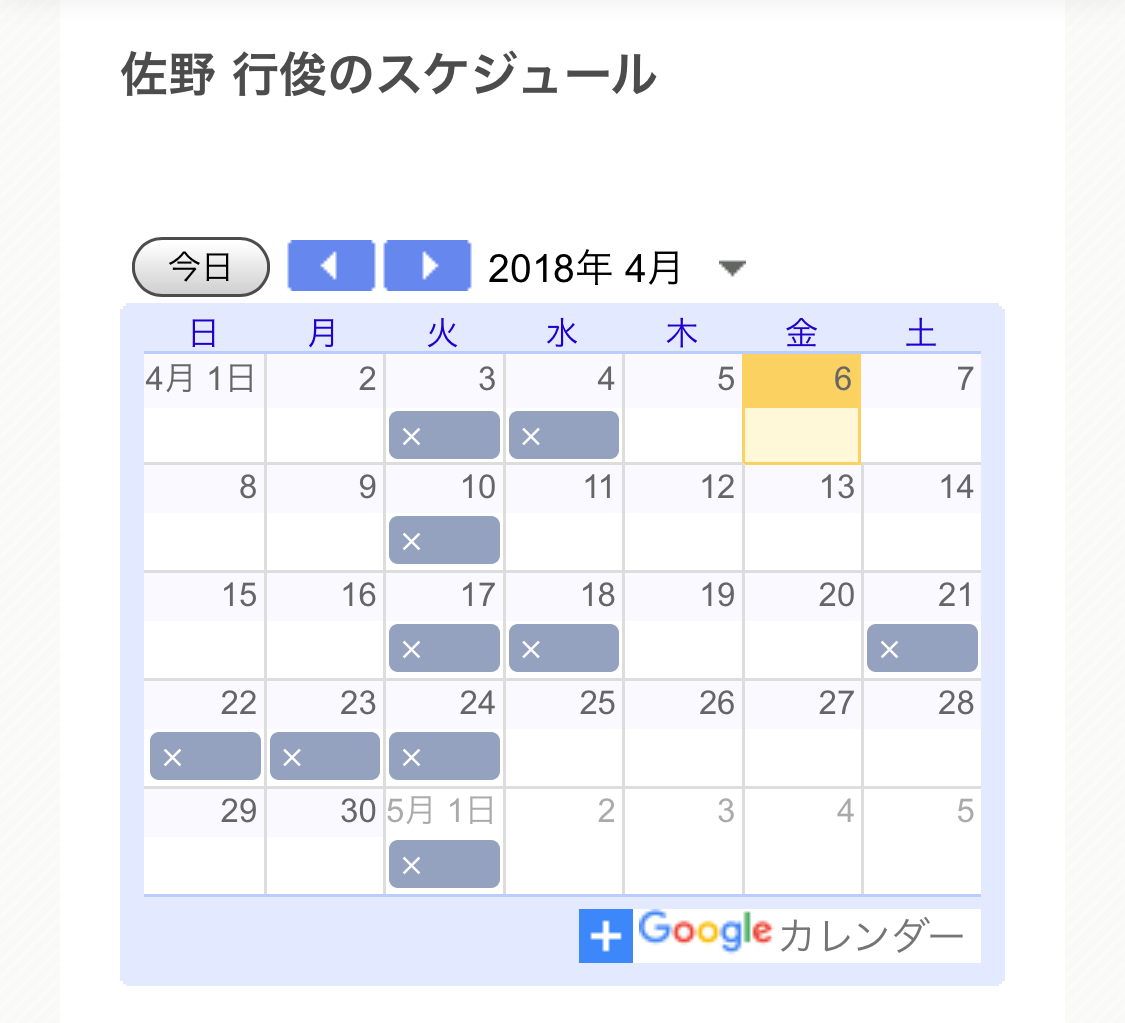Open the event on April 3
The image size is (1125, 1023).
[x=444, y=435]
